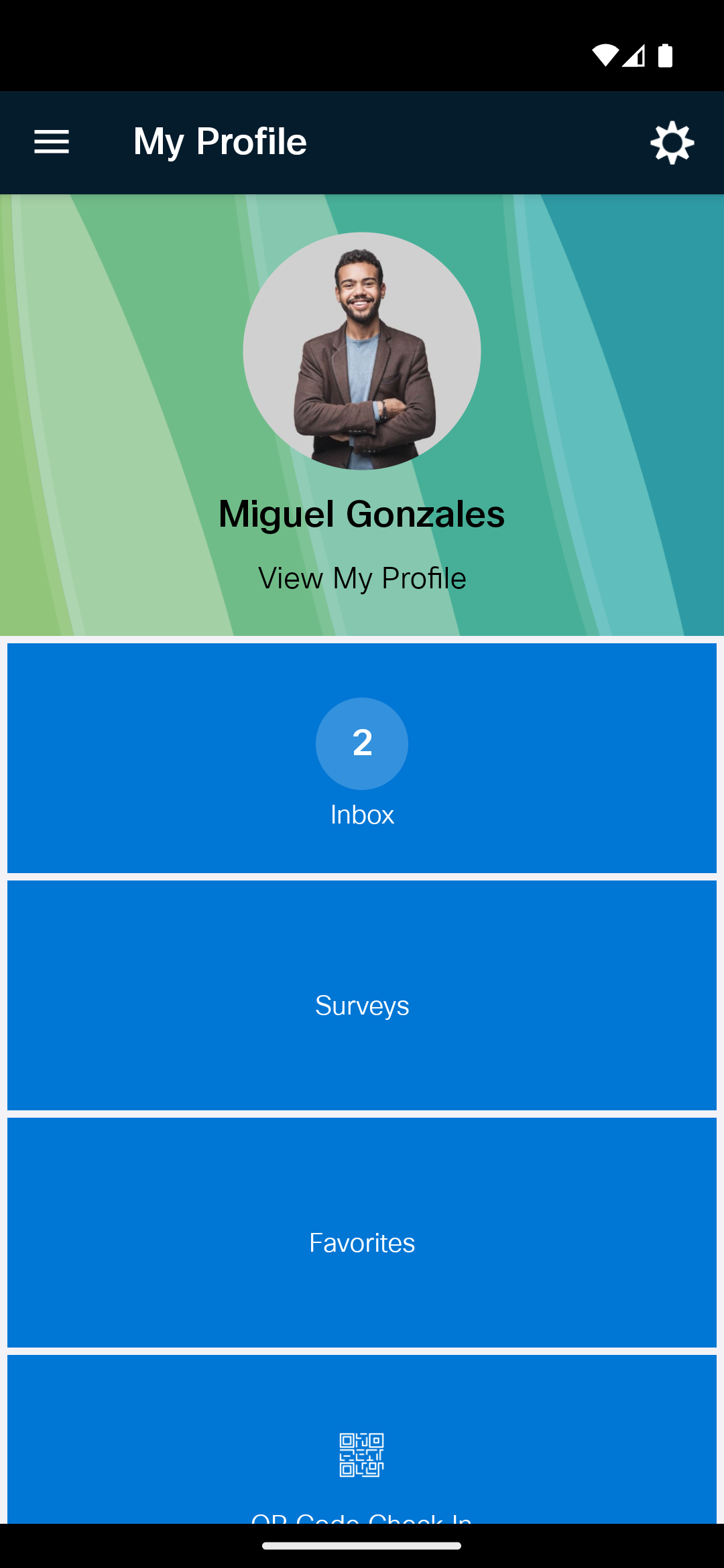
Task: Open the hamburger navigation menu
Action: point(52,142)
